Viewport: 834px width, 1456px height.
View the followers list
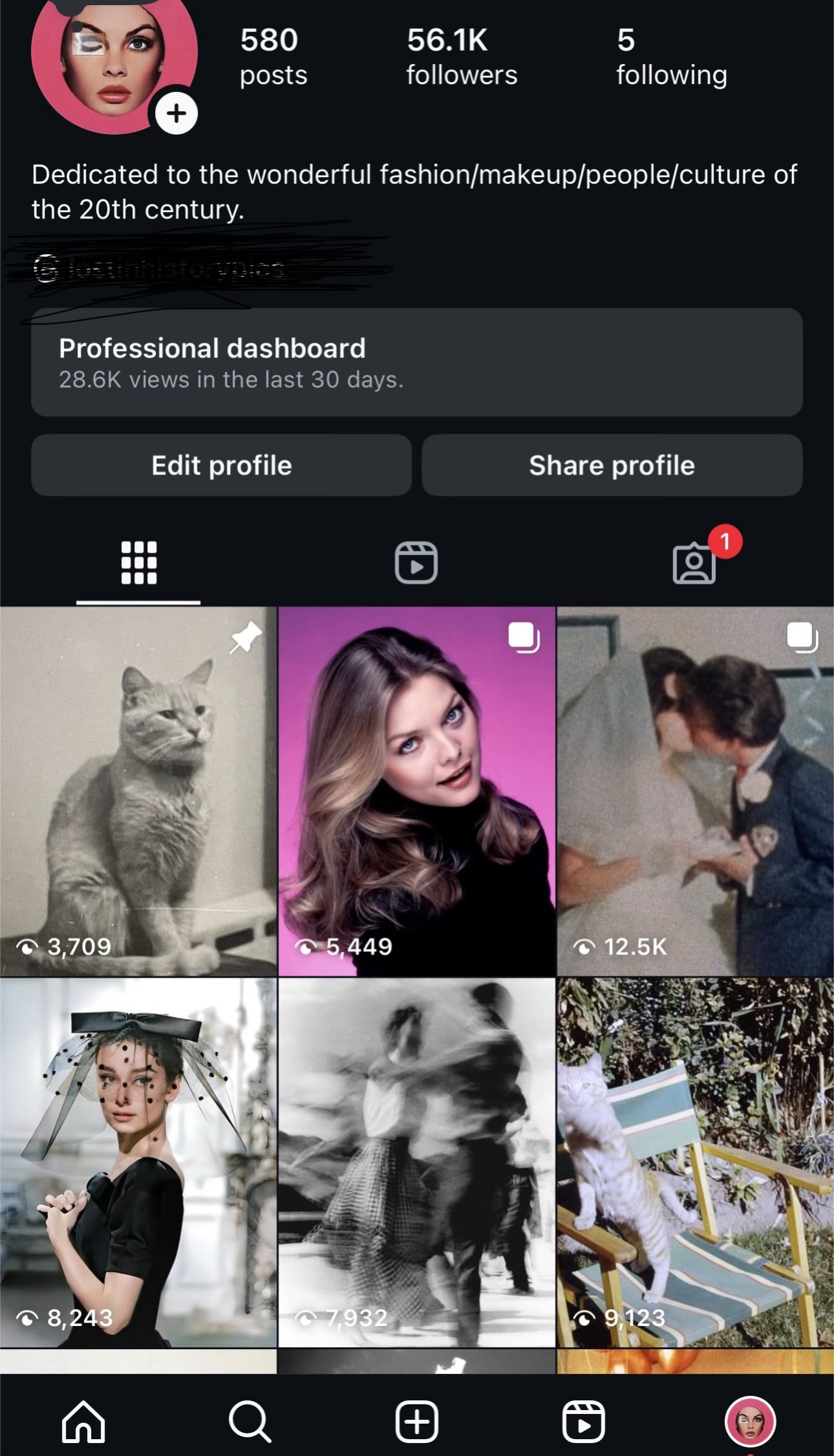tap(461, 57)
